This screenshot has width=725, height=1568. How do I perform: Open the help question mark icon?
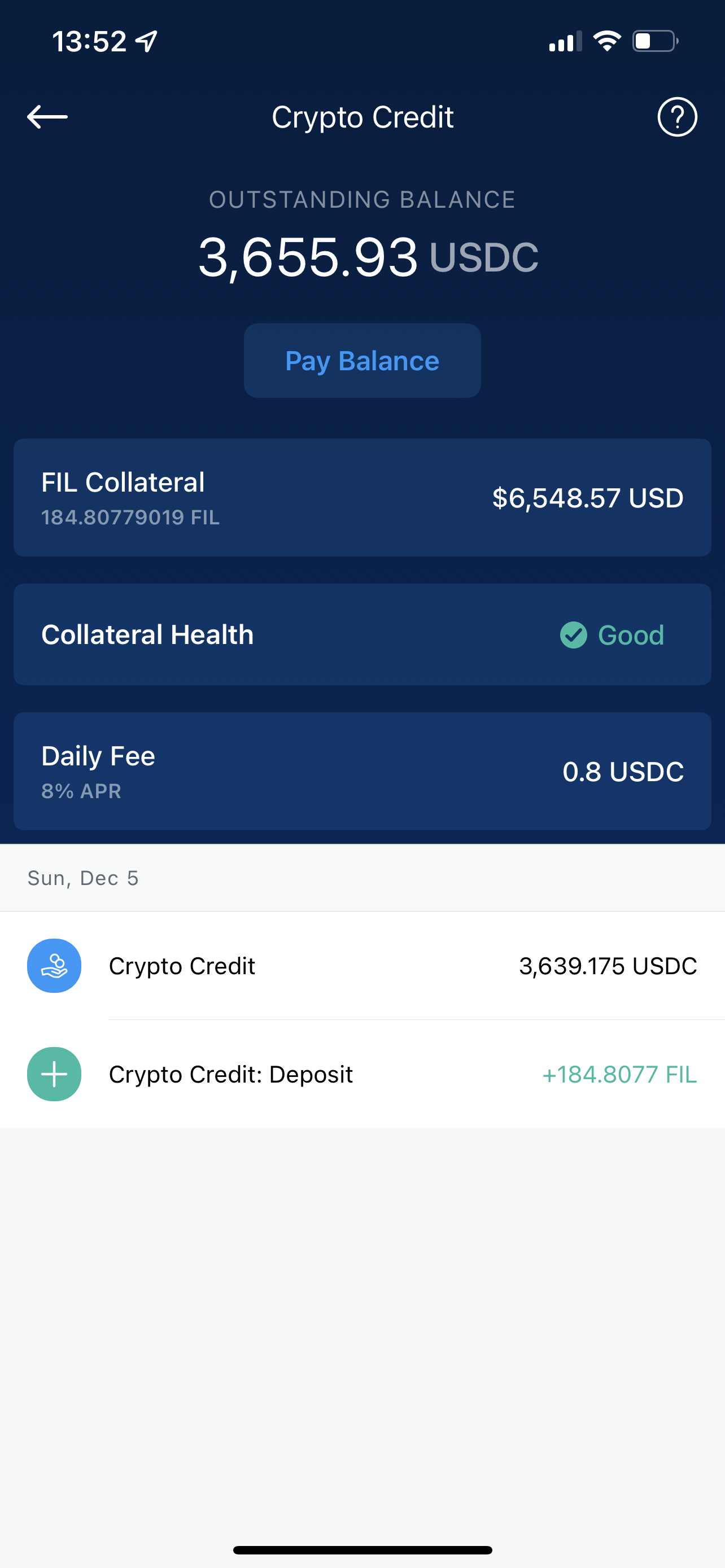(676, 116)
